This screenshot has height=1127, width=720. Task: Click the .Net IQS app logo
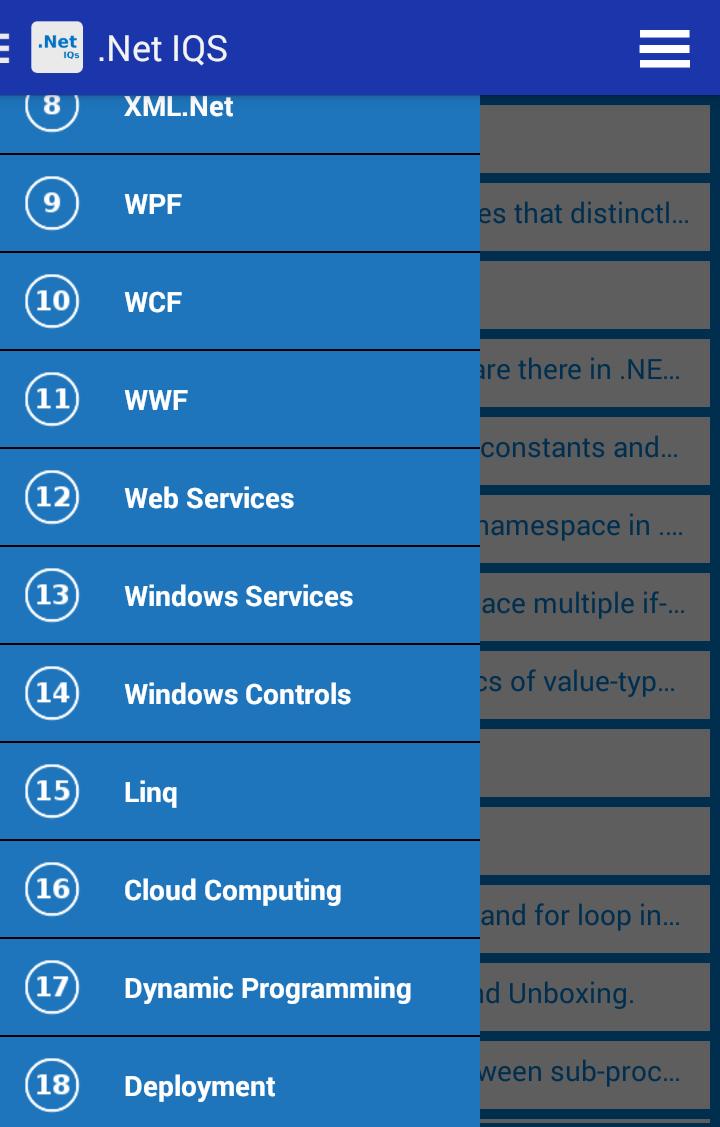pyautogui.click(x=57, y=46)
